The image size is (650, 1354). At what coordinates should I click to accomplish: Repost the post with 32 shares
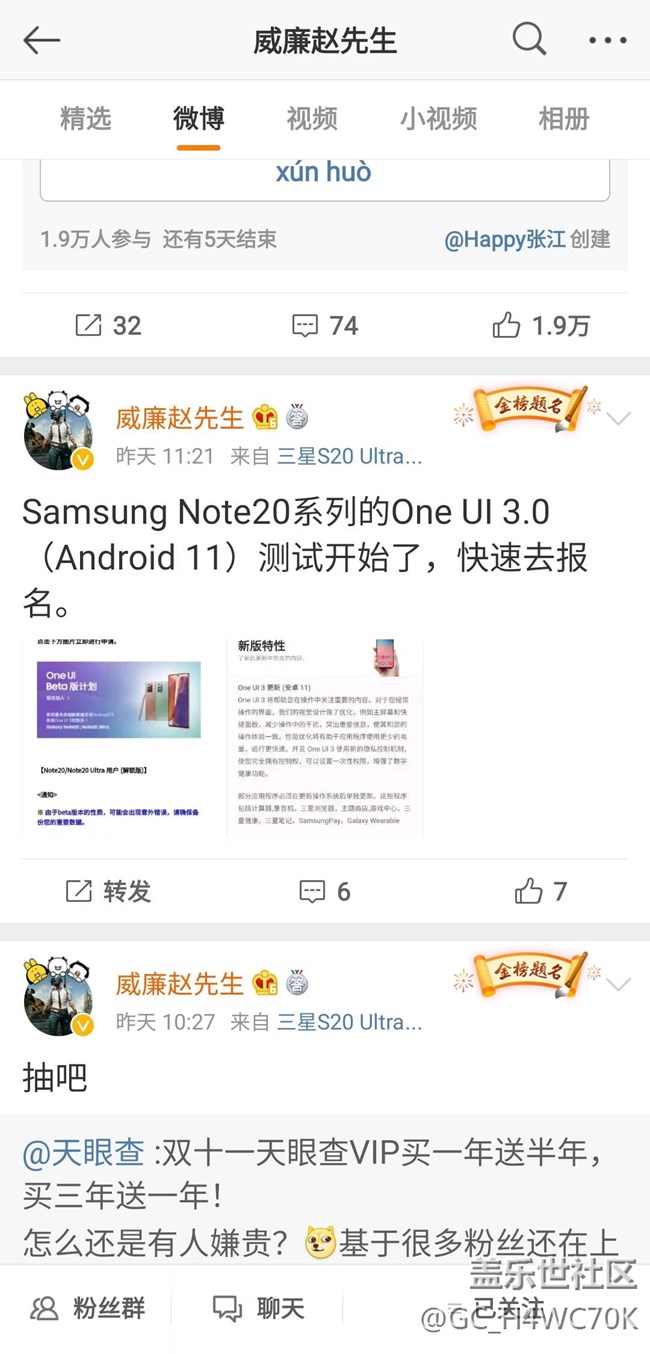(108, 325)
